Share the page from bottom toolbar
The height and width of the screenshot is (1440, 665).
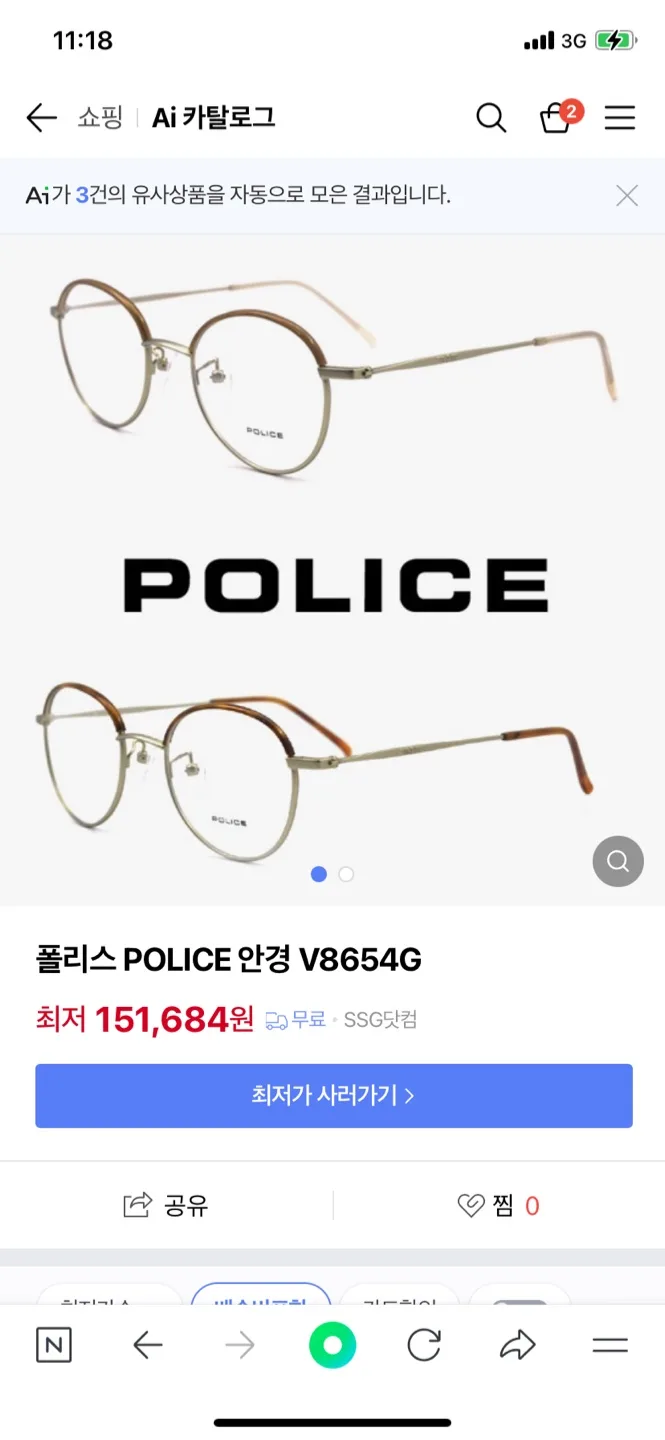click(517, 1346)
